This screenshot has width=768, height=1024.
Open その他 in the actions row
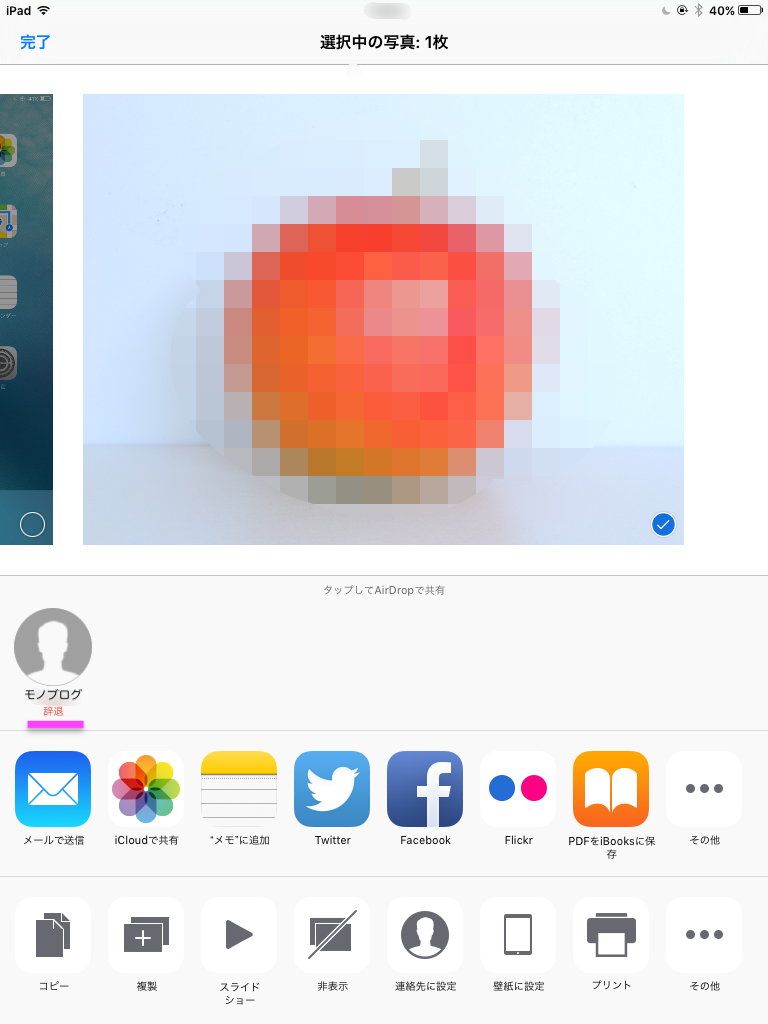coord(704,935)
